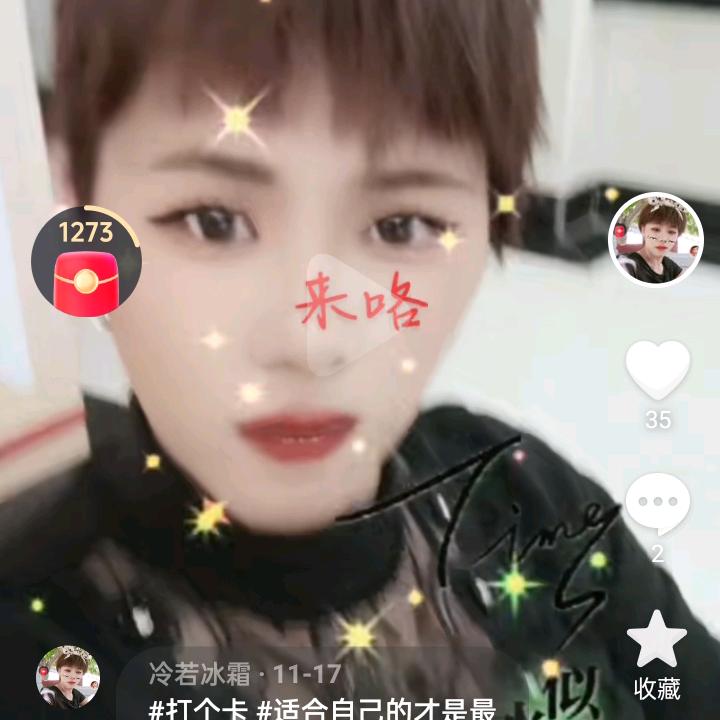Open the red envelope reward counter
Image resolution: width=720 pixels, height=720 pixels.
pyautogui.click(x=86, y=263)
